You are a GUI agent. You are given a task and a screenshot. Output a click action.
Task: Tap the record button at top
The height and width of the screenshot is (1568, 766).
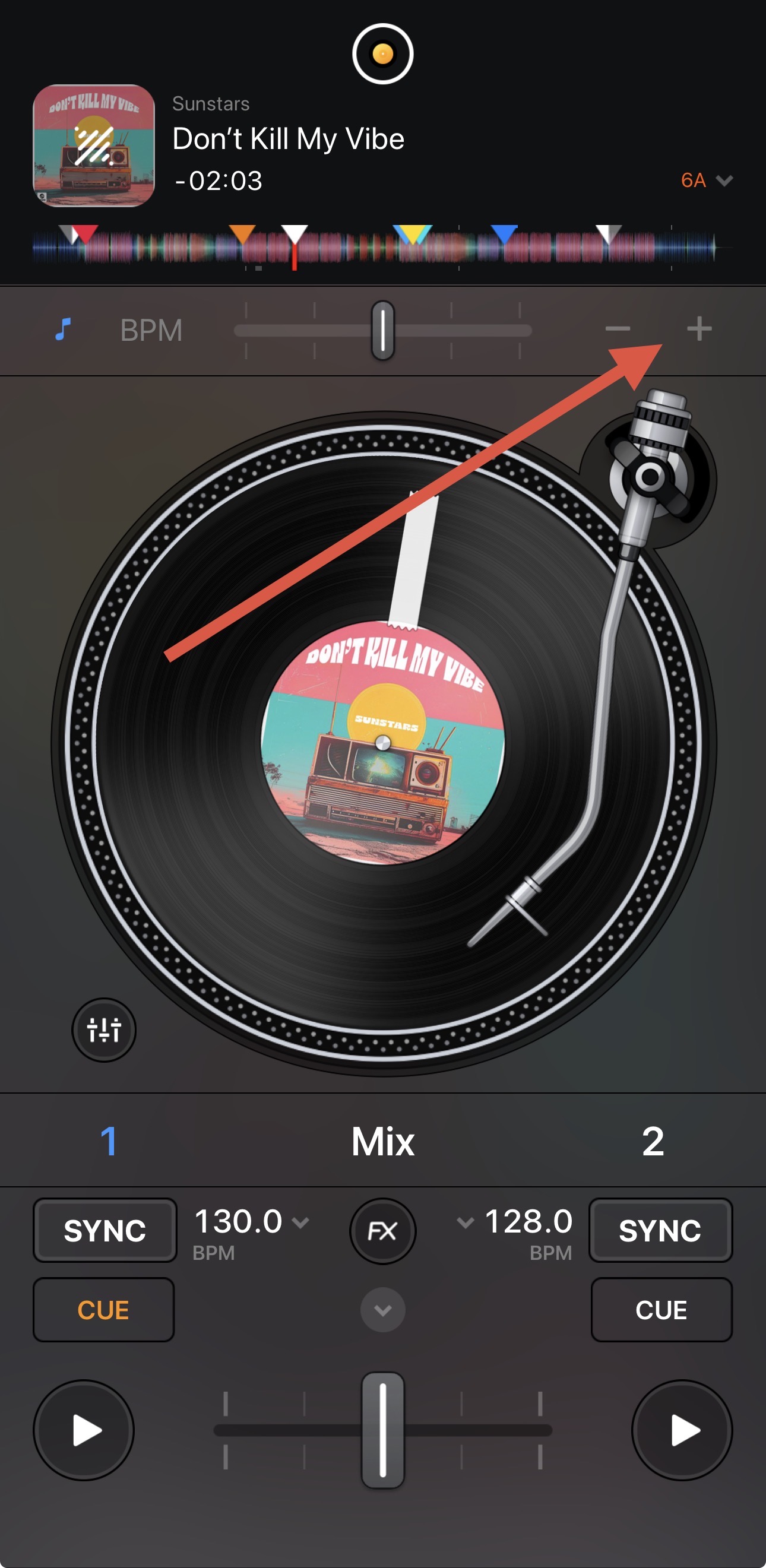point(382,53)
